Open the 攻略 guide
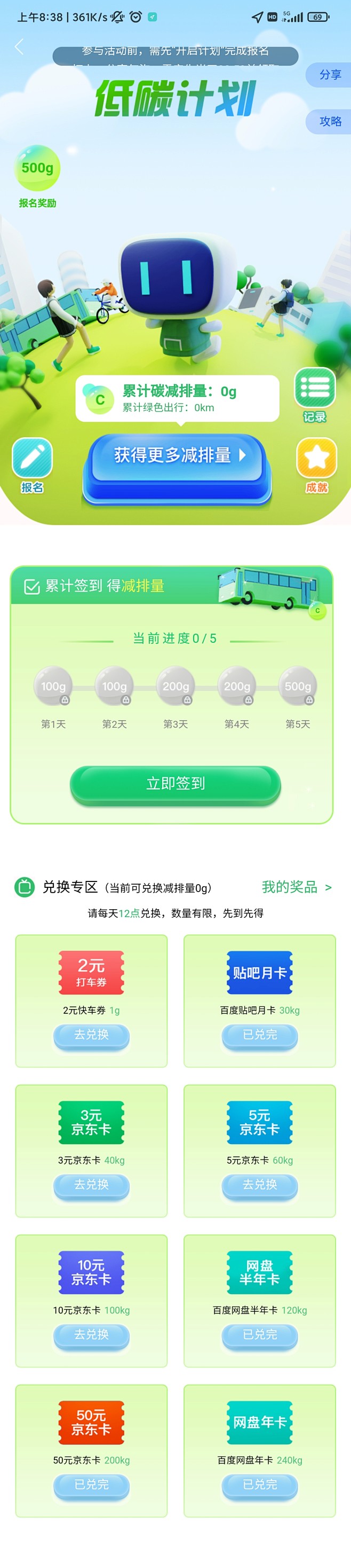351x1568 pixels. coord(330,121)
